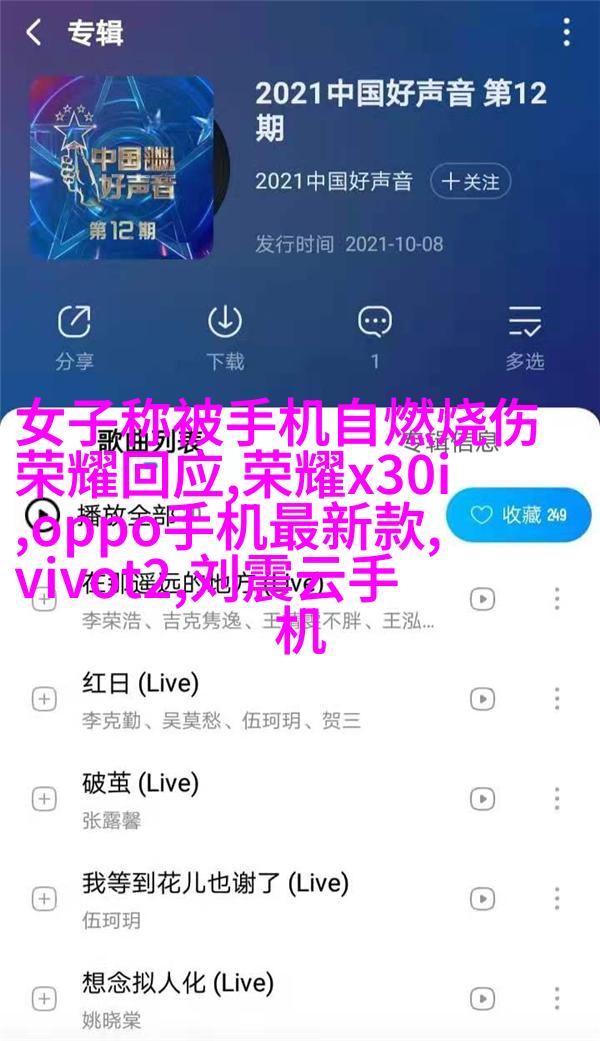Add 红日 (Live) to playlist

43,698
